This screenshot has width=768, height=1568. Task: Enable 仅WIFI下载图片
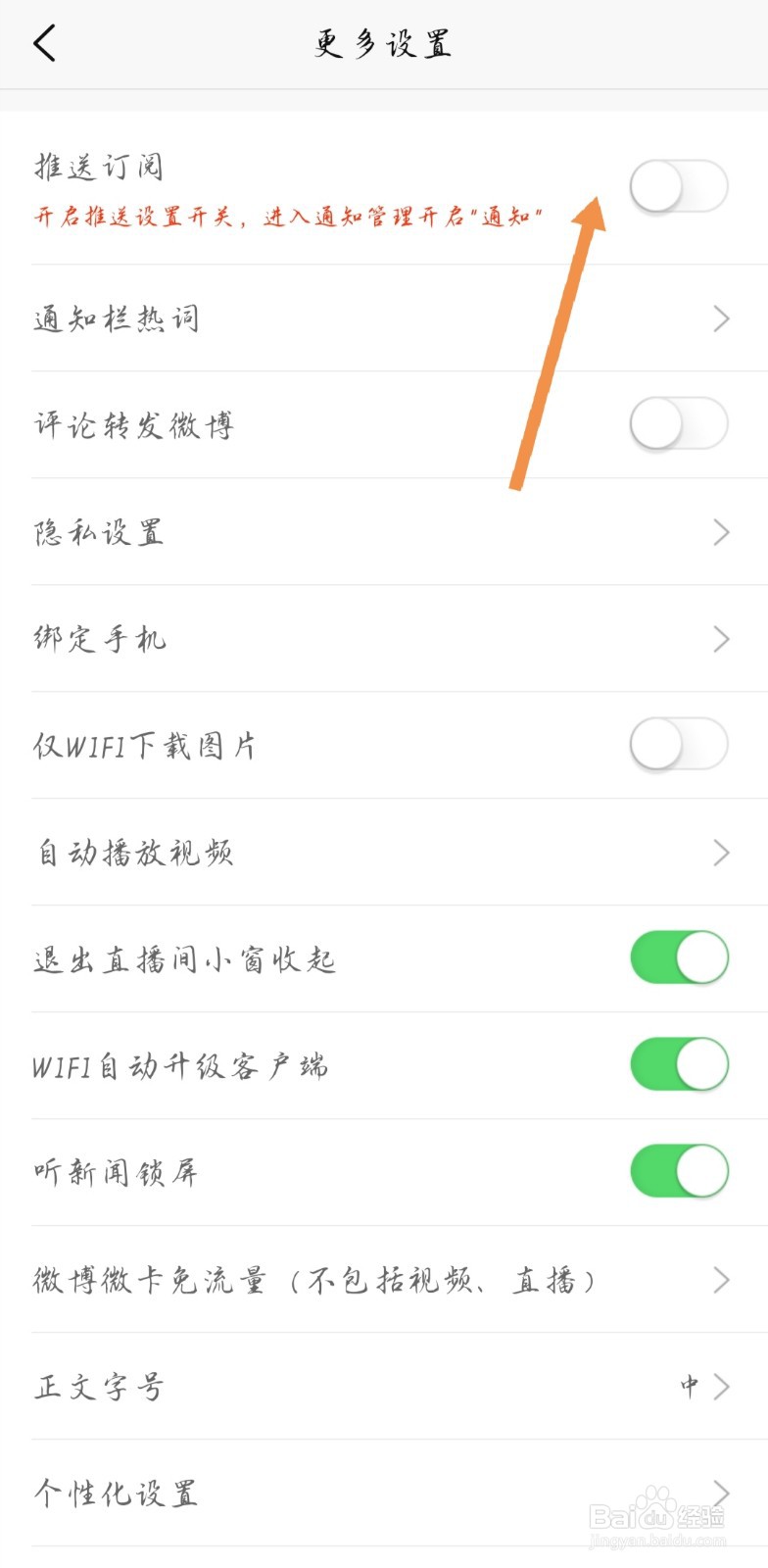pyautogui.click(x=679, y=745)
